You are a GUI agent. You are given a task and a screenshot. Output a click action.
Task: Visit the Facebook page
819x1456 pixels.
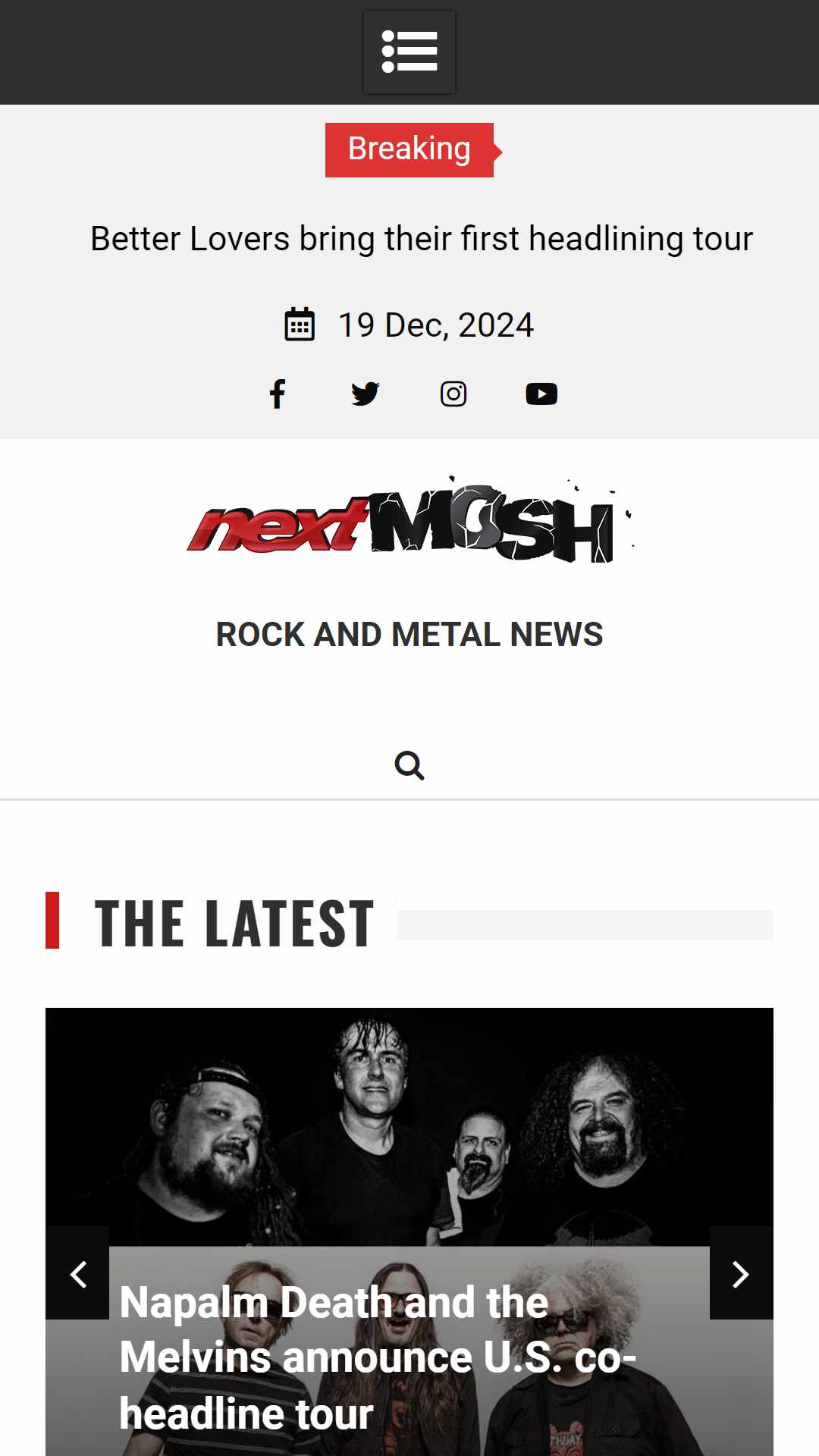point(278,394)
